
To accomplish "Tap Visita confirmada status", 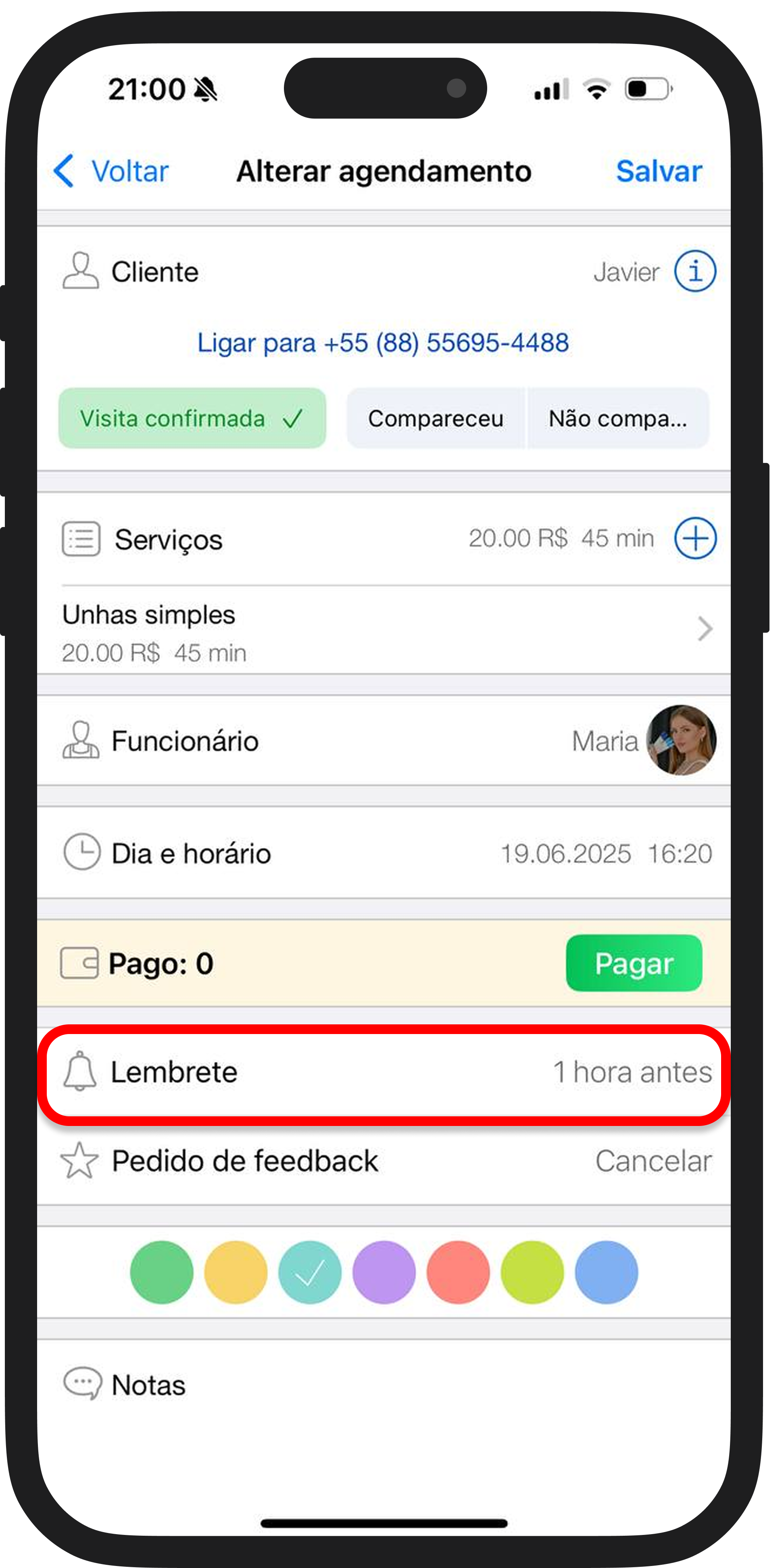I will click(192, 418).
